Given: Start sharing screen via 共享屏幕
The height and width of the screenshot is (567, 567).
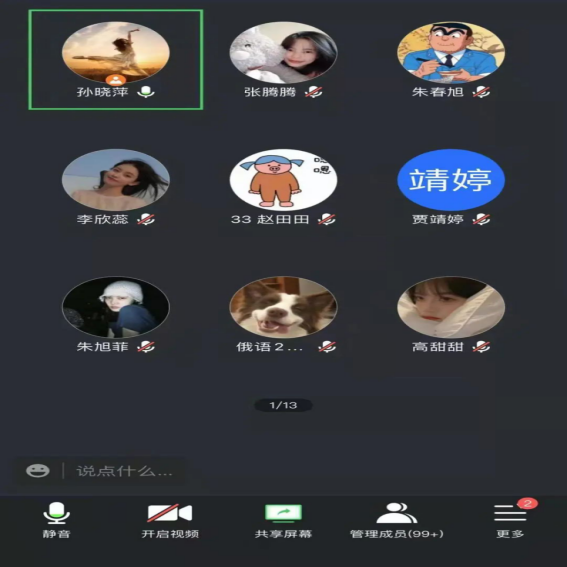Looking at the screenshot, I should [x=283, y=520].
